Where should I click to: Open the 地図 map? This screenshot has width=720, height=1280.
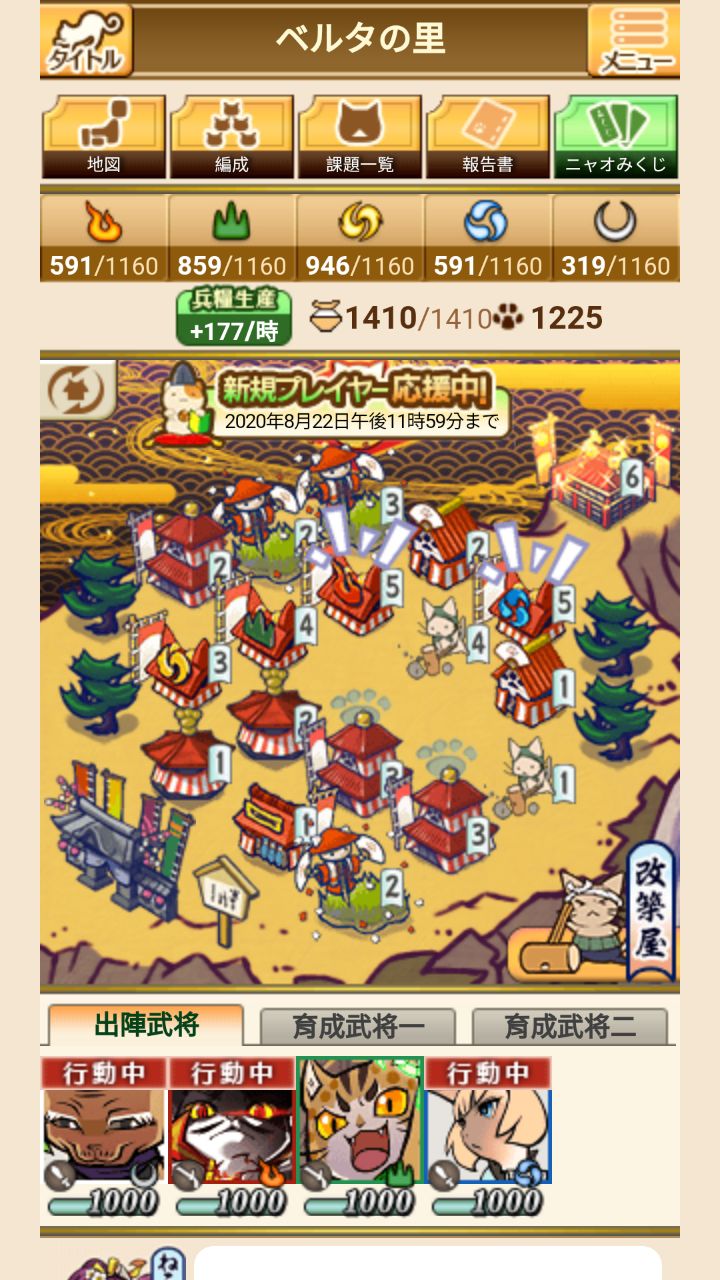104,138
